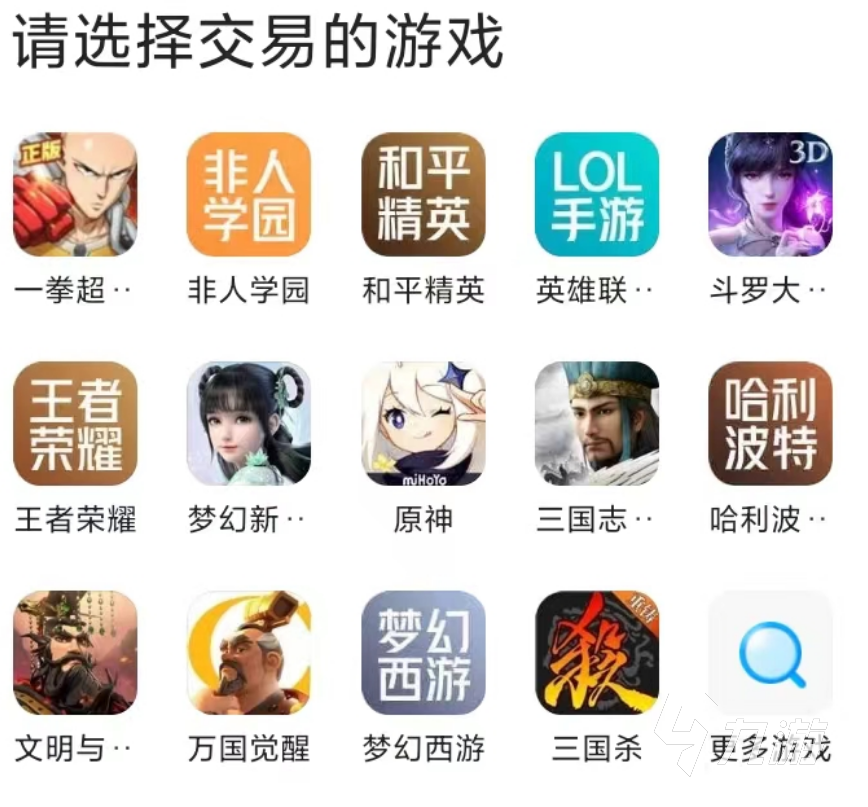The height and width of the screenshot is (807, 868).
Task: Tap the 梦幻西游 game icon
Action: (423, 653)
